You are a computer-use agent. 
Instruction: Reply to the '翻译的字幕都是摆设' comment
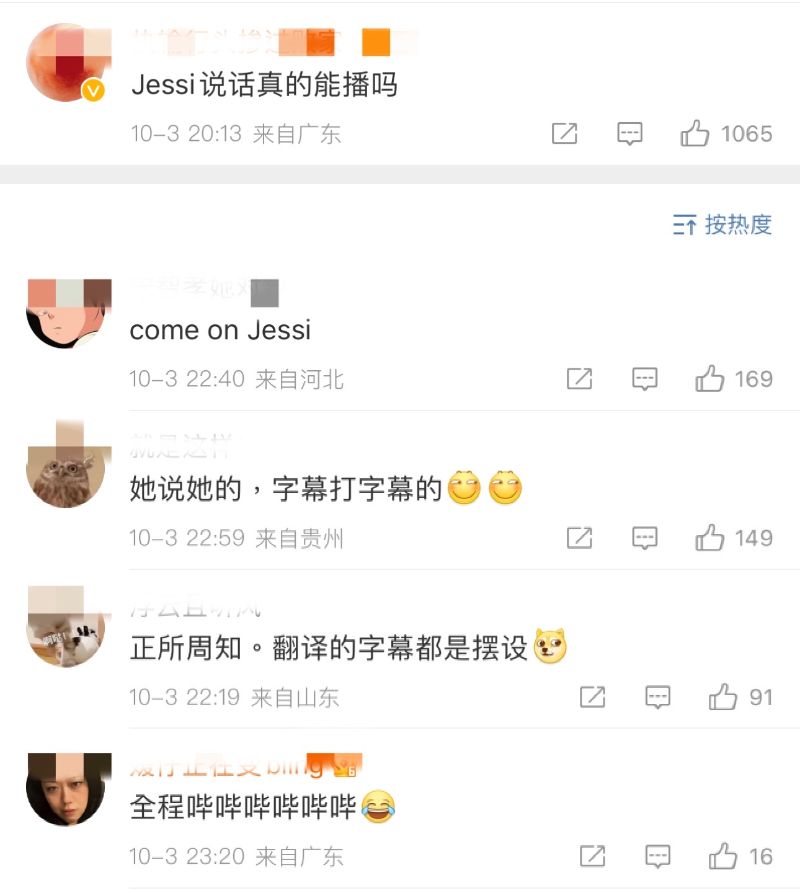657,697
